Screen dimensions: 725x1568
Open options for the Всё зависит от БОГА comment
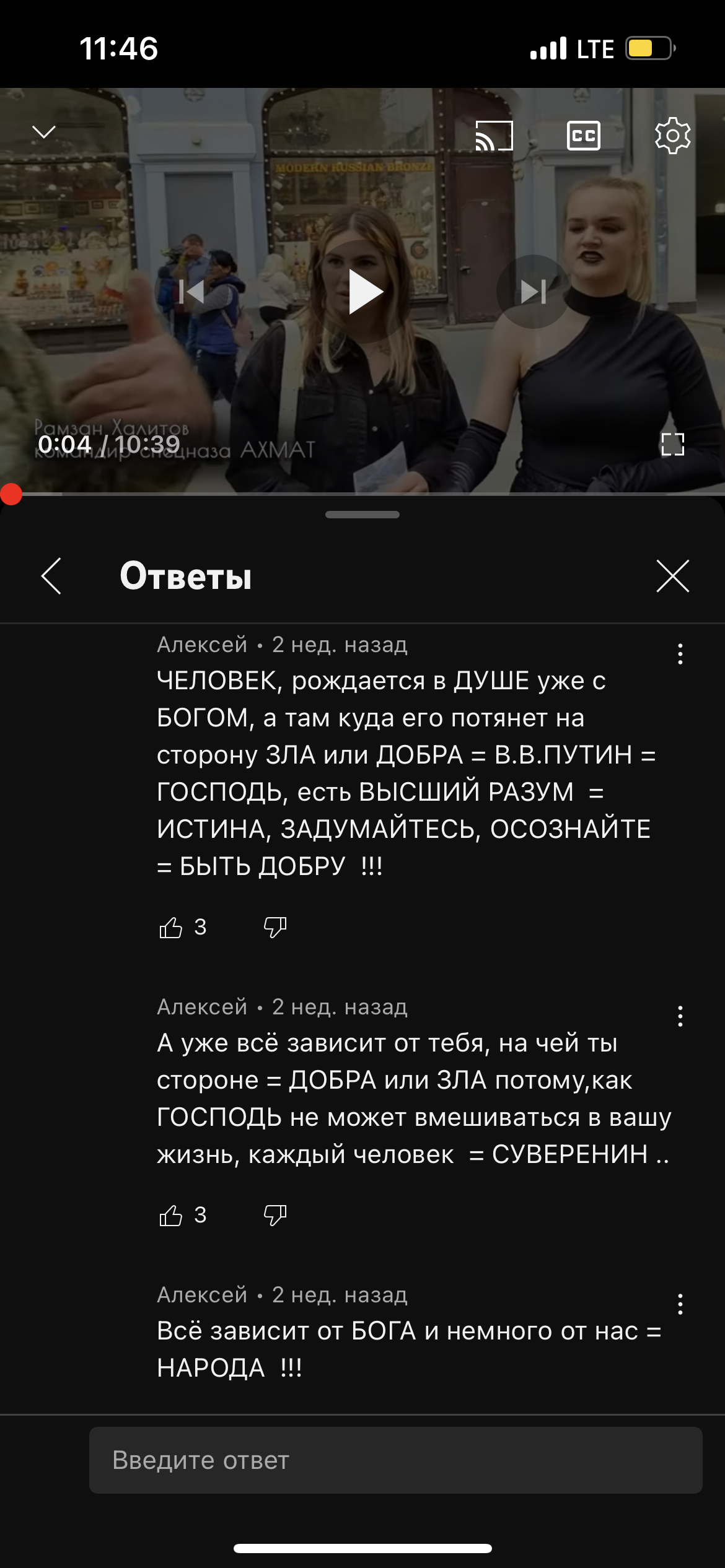point(680,1304)
